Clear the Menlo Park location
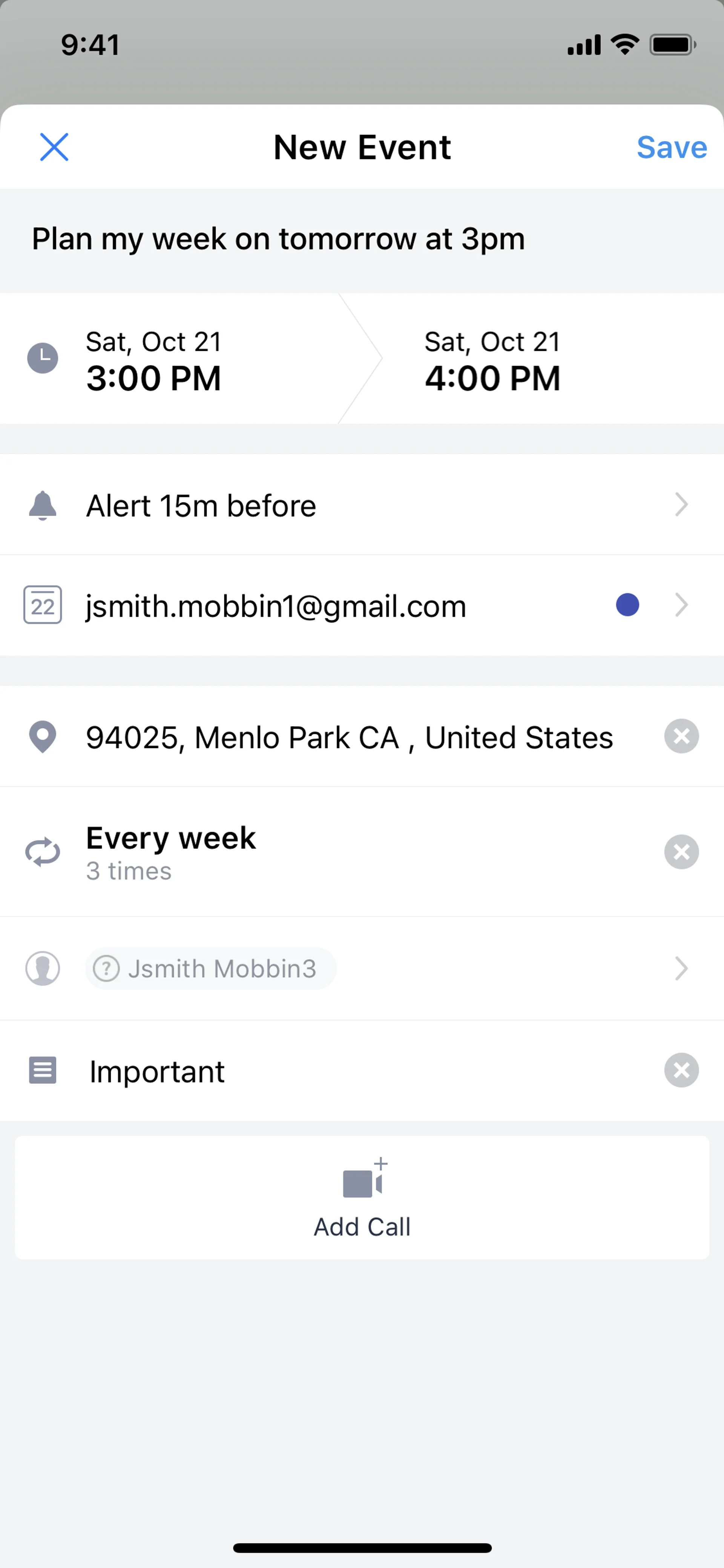724x1568 pixels. tap(681, 737)
